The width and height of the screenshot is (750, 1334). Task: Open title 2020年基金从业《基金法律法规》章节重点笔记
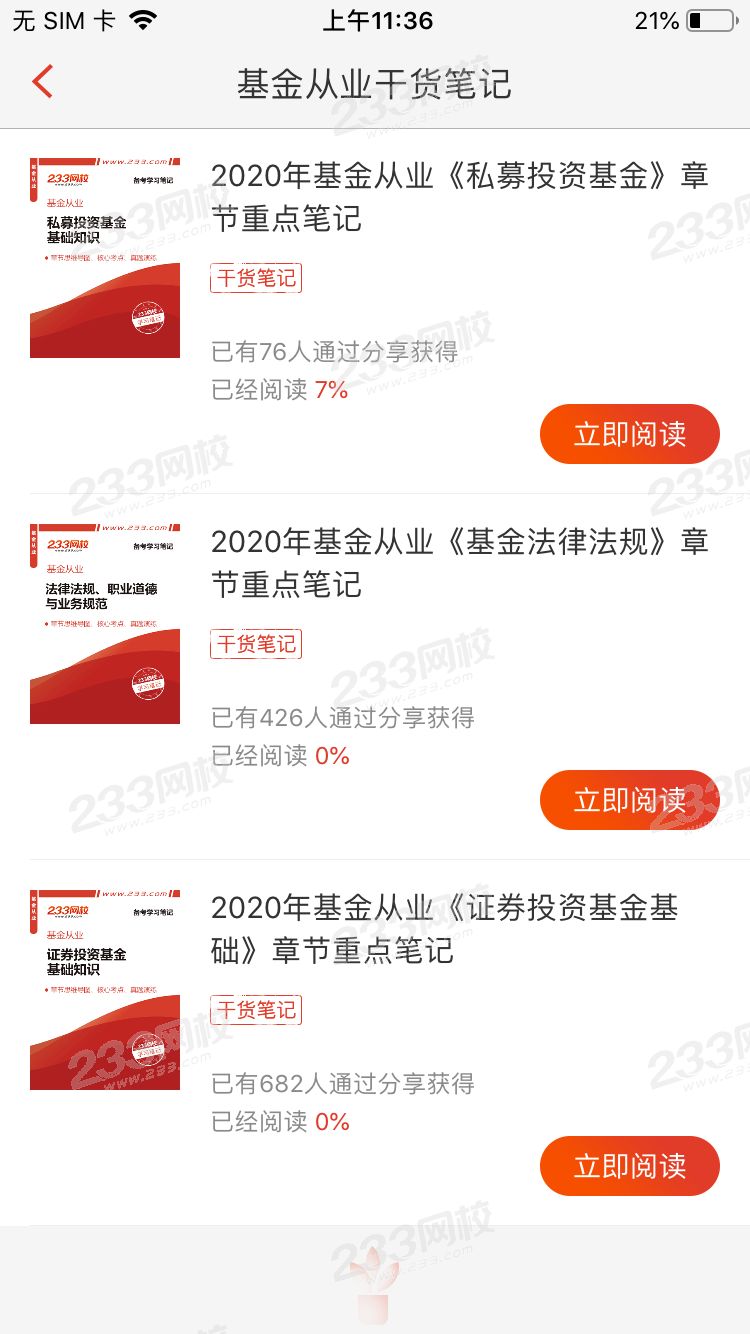(459, 563)
